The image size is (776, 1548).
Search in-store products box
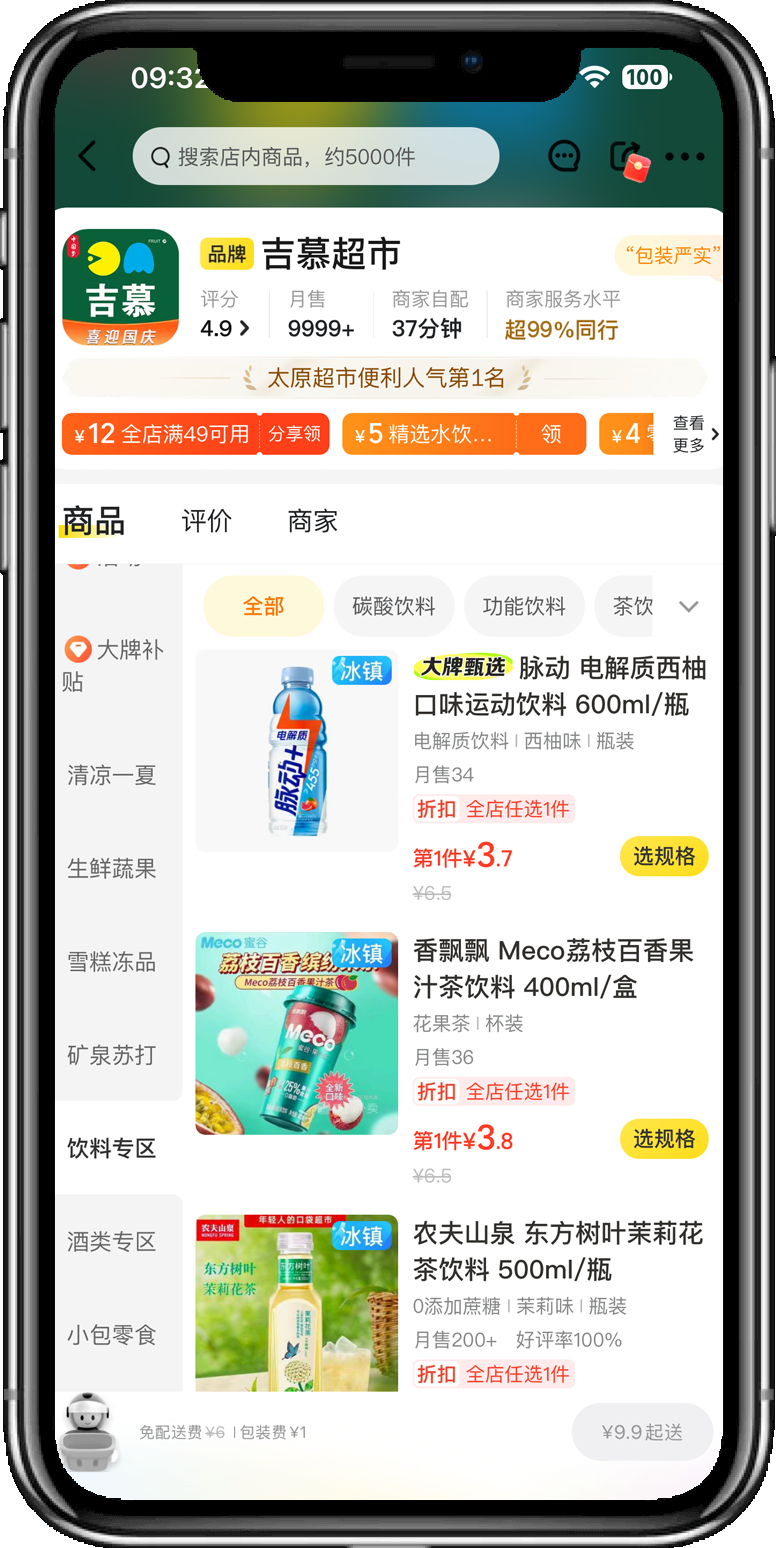315,157
